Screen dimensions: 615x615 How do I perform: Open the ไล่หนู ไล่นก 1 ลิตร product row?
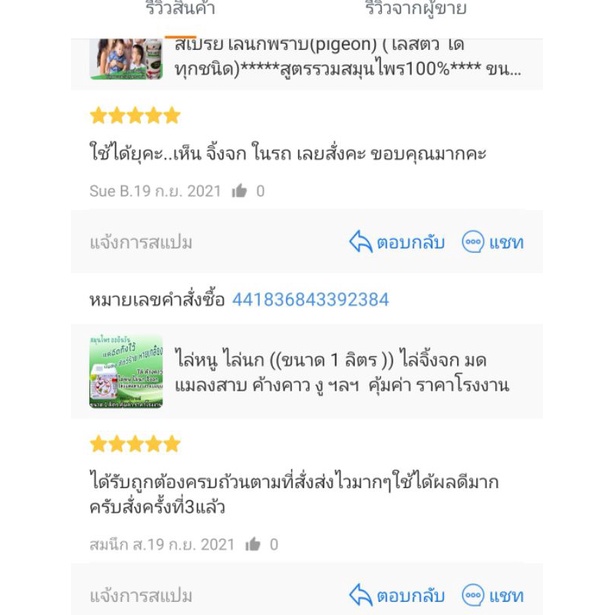coord(307,371)
